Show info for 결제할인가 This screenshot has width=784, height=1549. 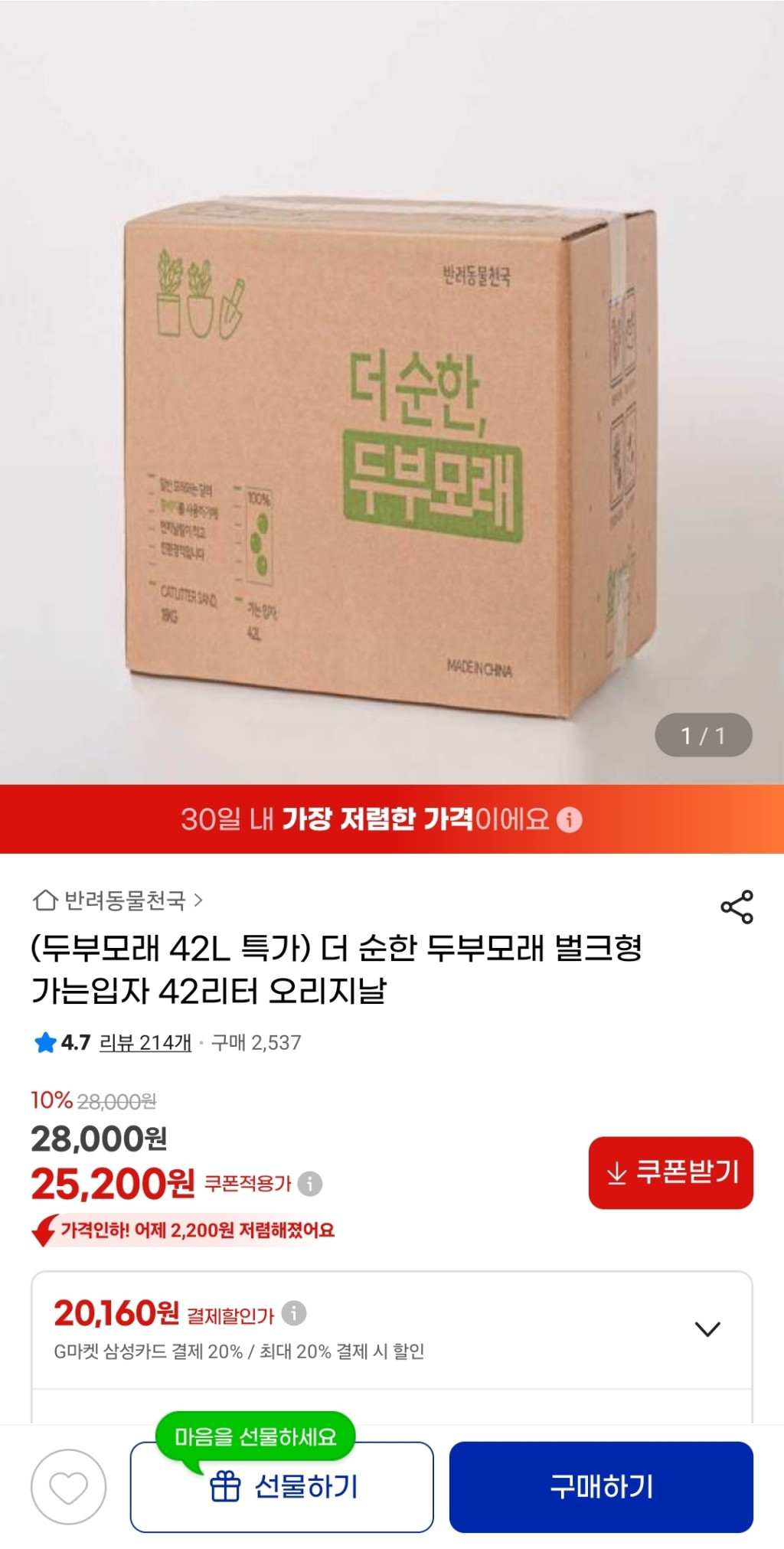click(x=294, y=1313)
